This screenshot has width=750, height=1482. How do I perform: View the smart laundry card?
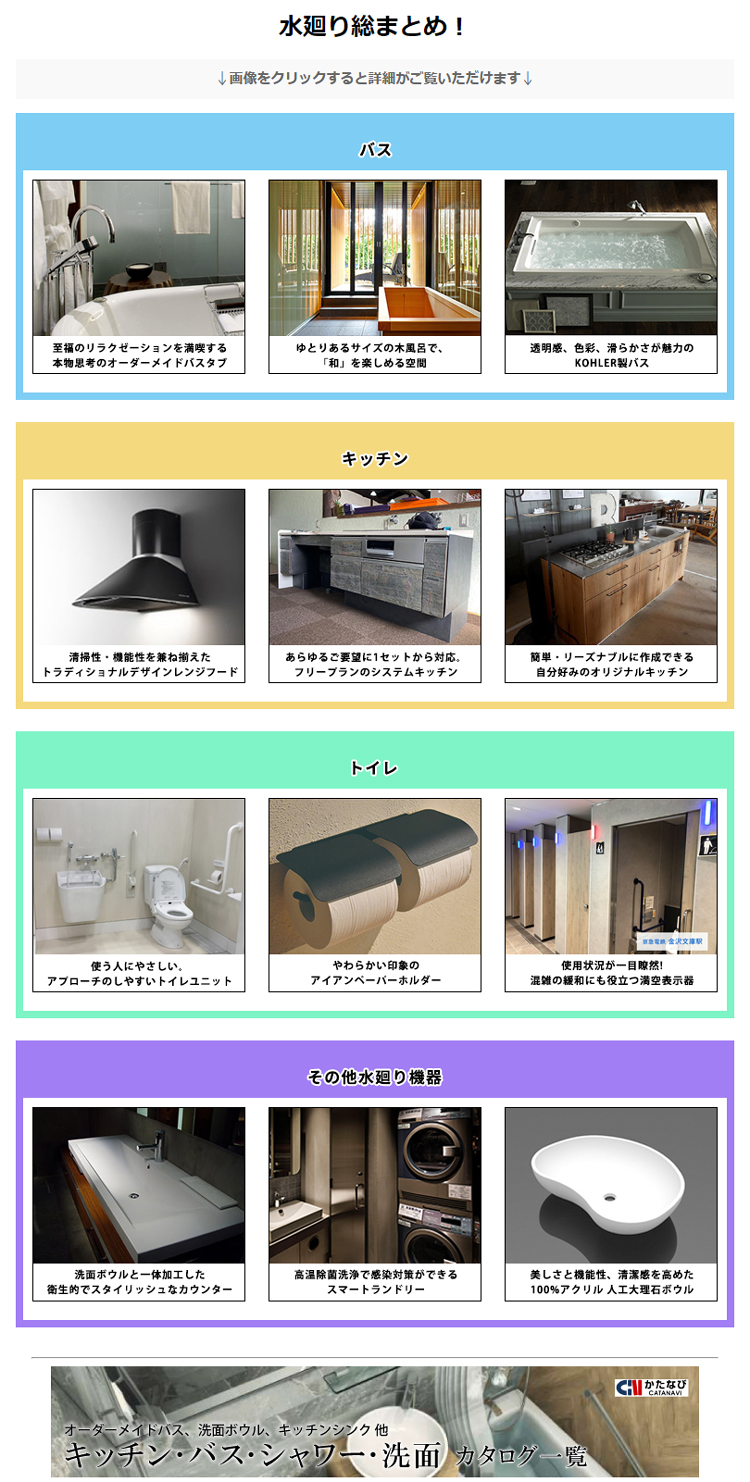tap(374, 1203)
